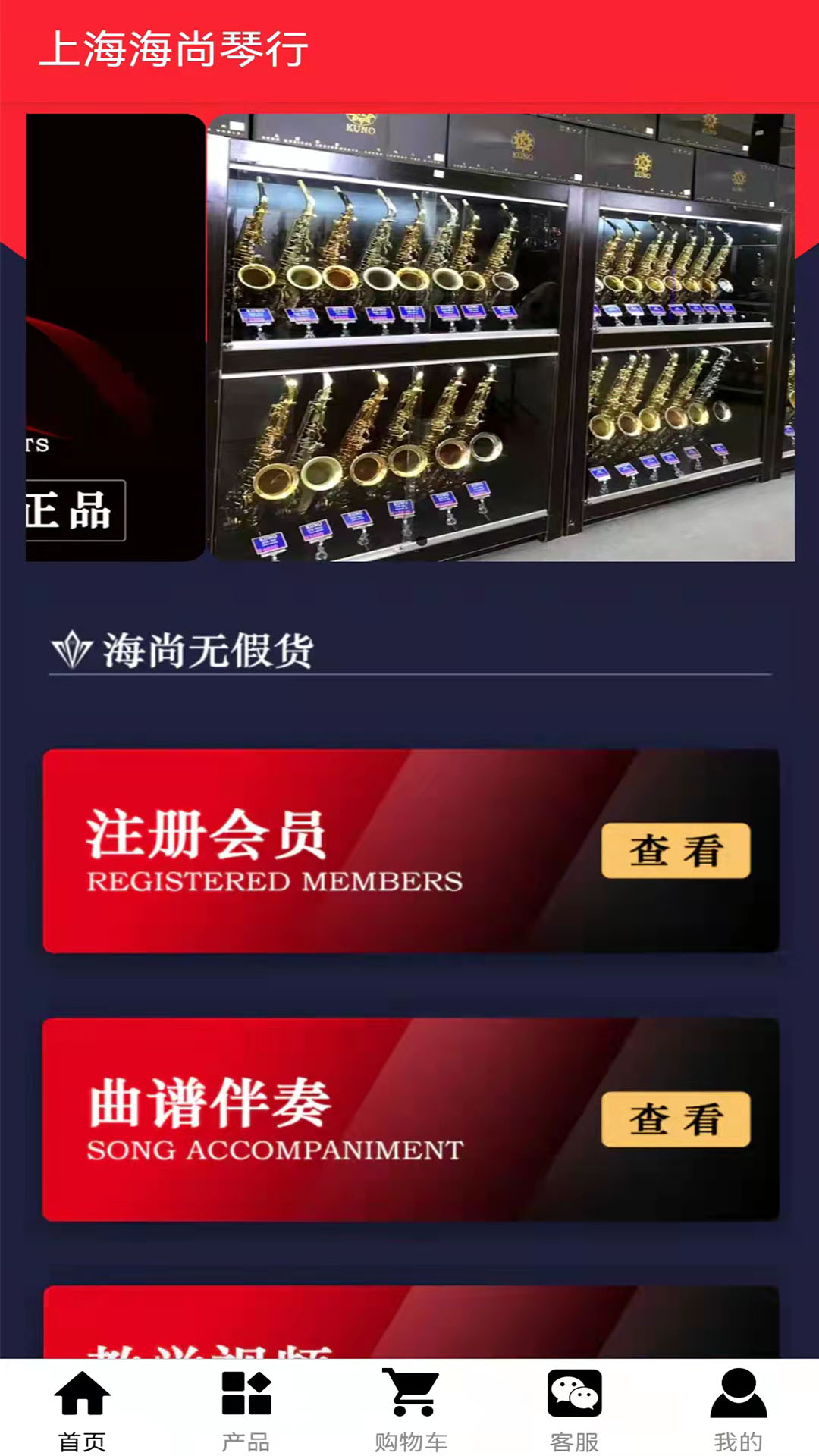Tap 查看 on the 注册会员 card

point(675,851)
